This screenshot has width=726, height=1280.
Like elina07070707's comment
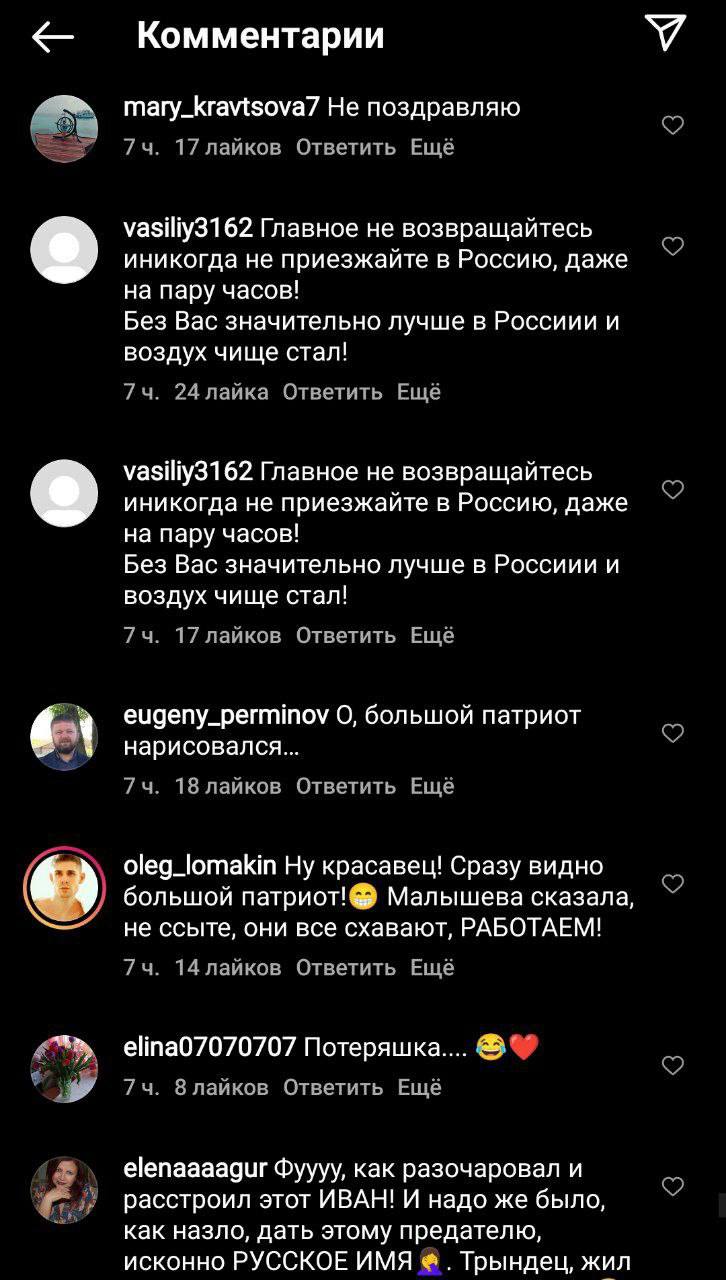pyautogui.click(x=673, y=1066)
